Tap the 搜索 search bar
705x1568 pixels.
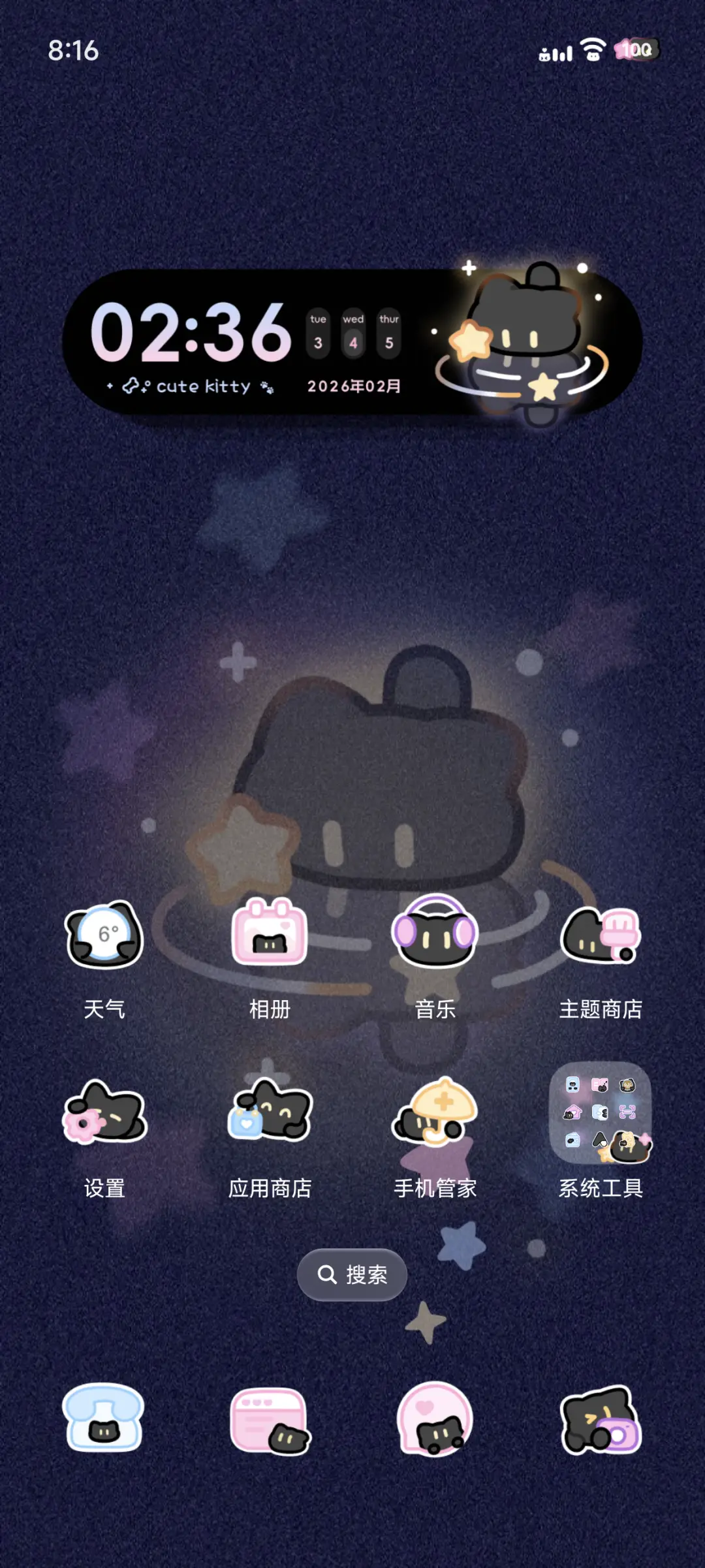tap(352, 1274)
